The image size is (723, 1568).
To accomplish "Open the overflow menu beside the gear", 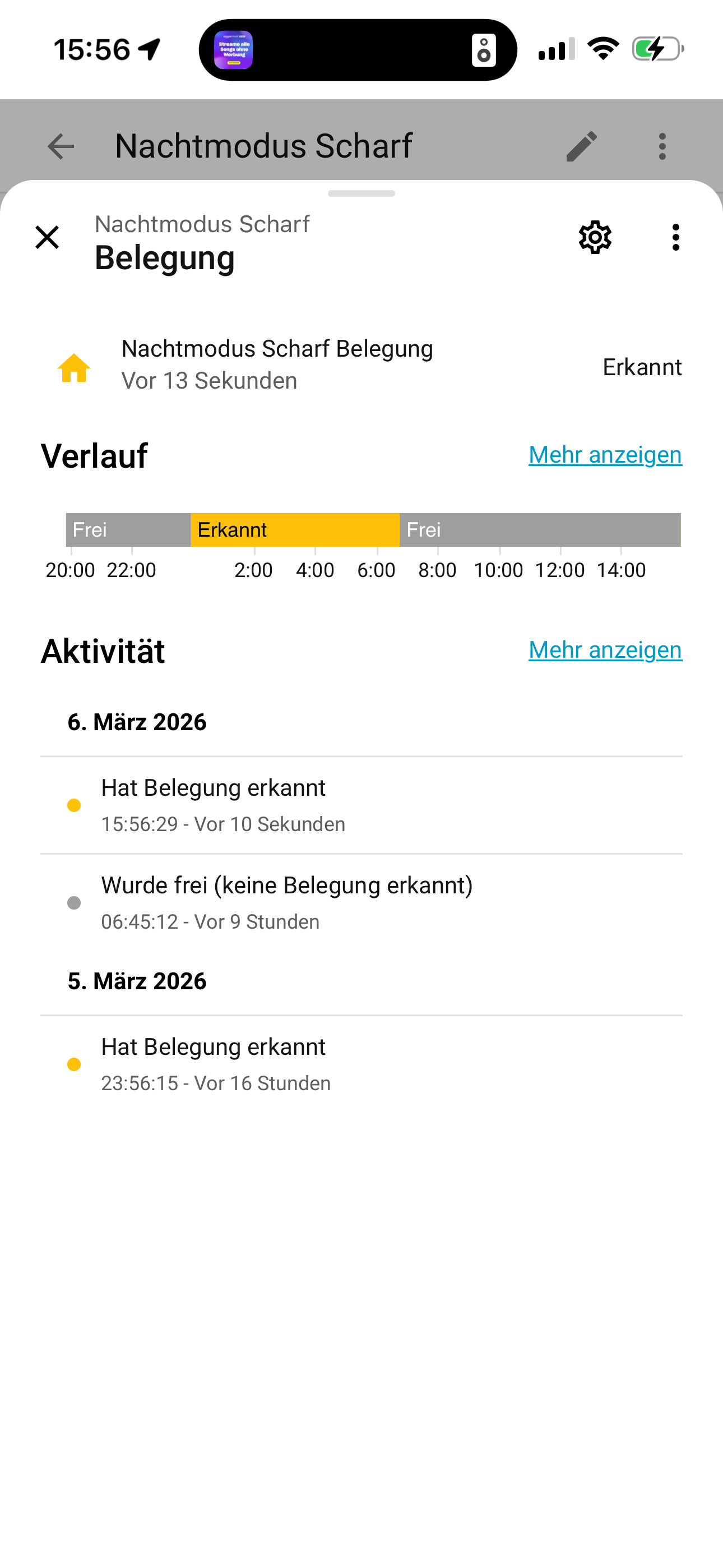I will pyautogui.click(x=675, y=237).
